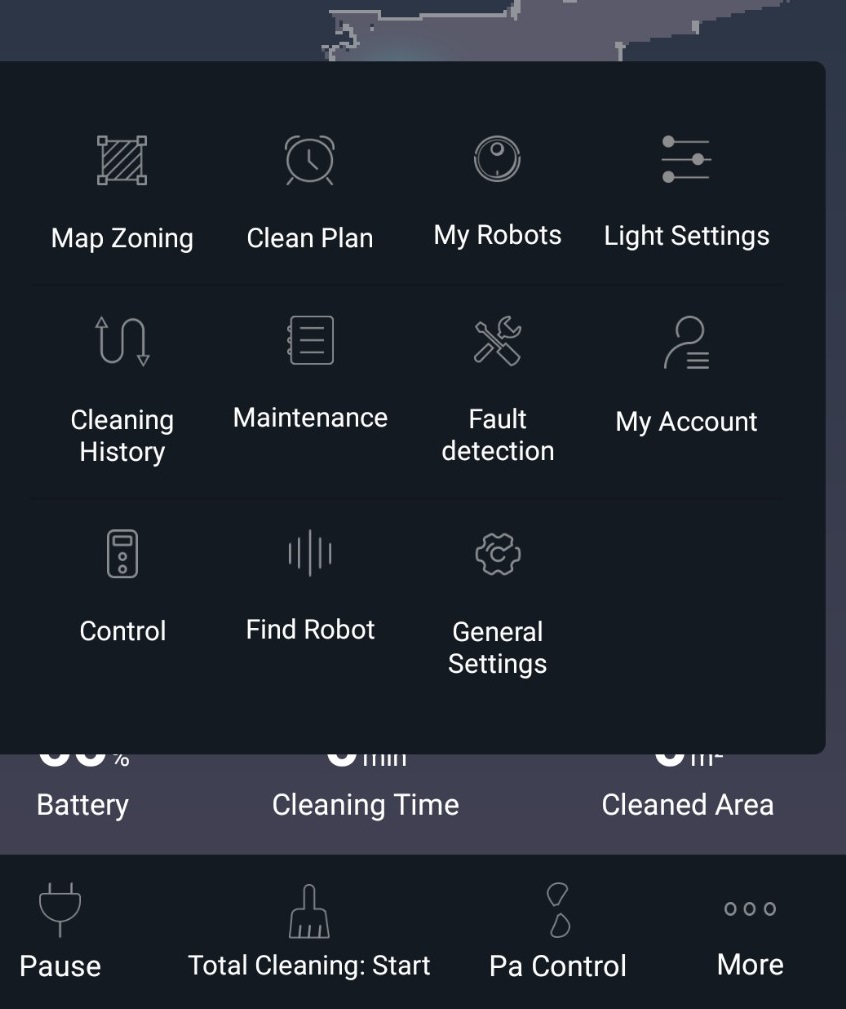This screenshot has width=846, height=1009.
Task: Open Map Zoning
Action: (x=122, y=192)
